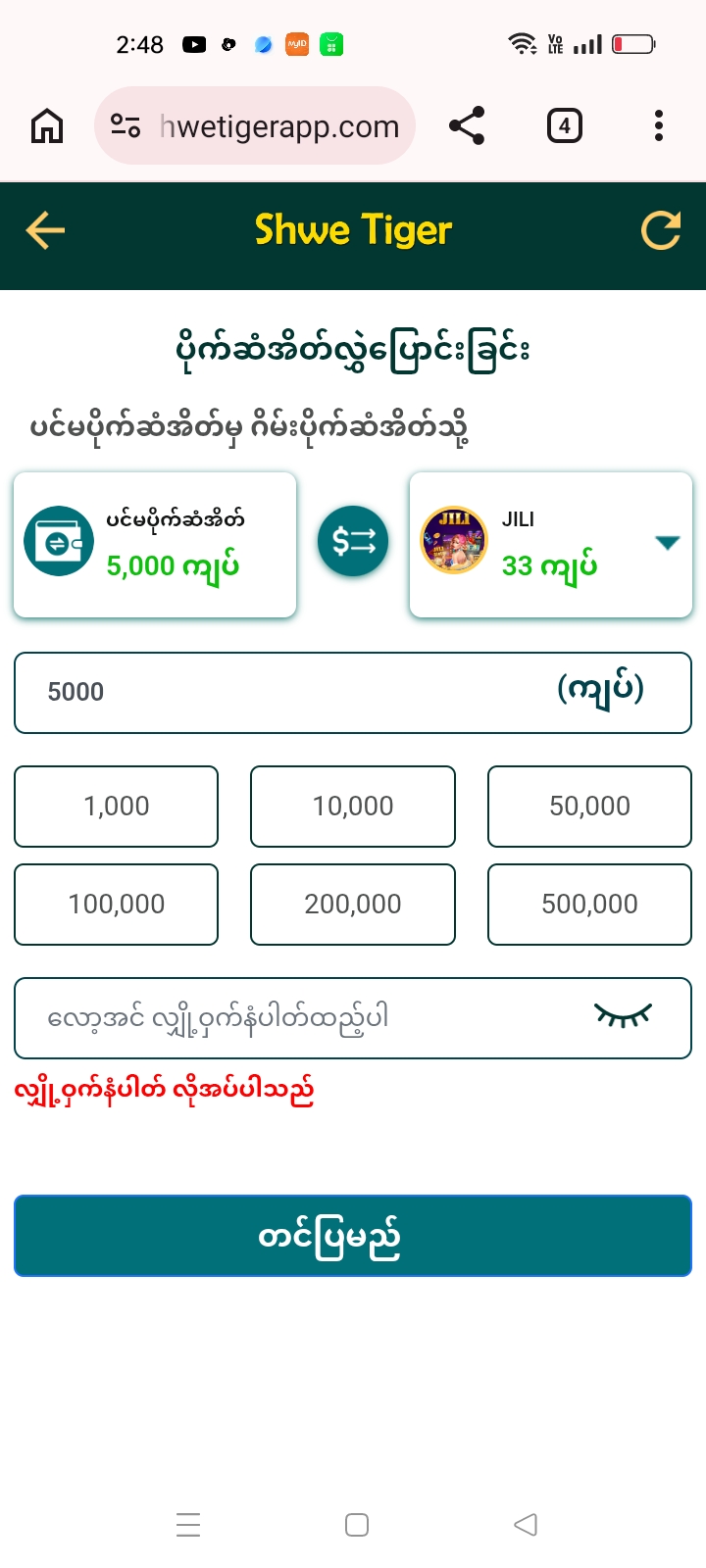Pick the 500,000 amount preset
The width and height of the screenshot is (706, 1568).
tap(589, 904)
